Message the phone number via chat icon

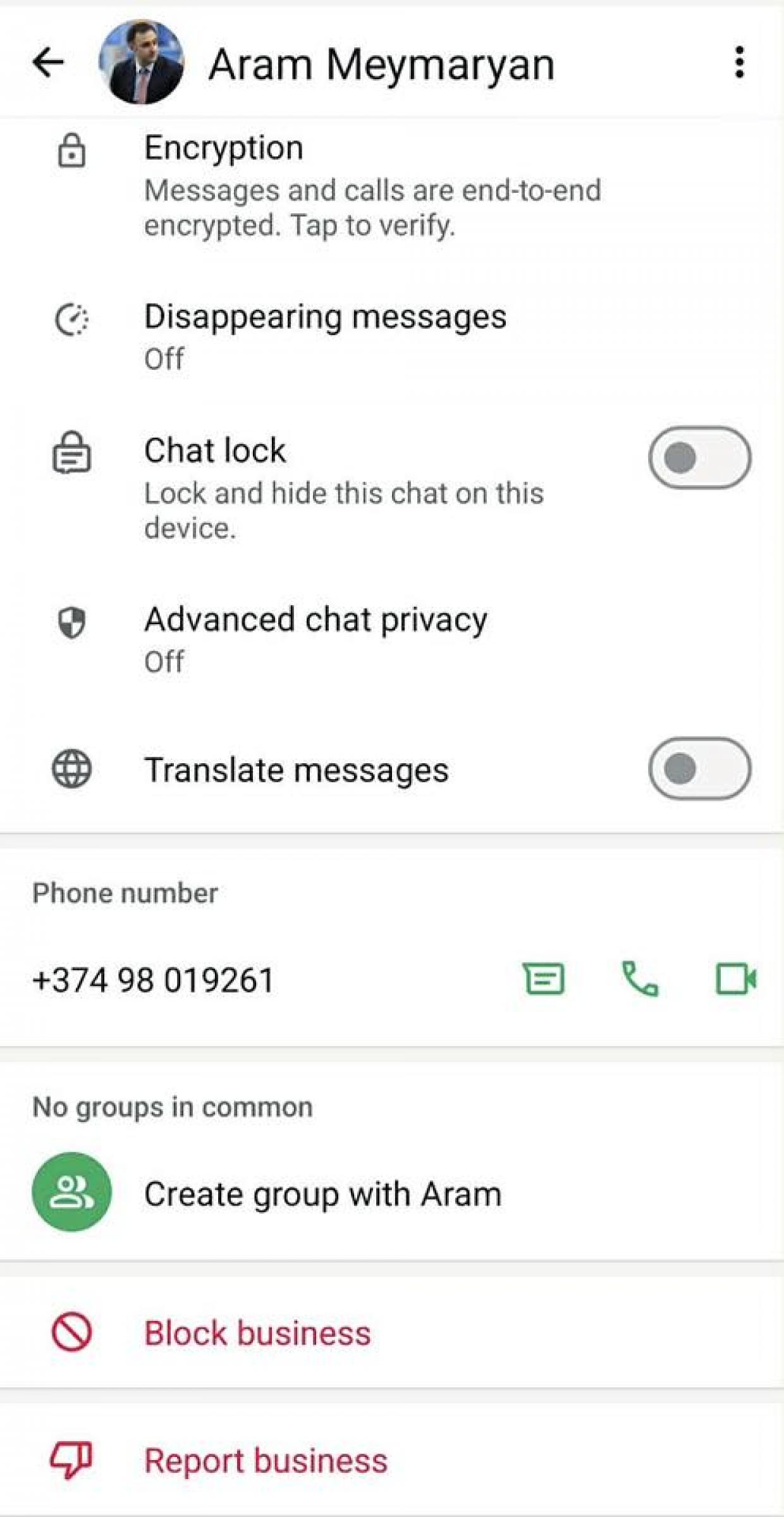544,980
